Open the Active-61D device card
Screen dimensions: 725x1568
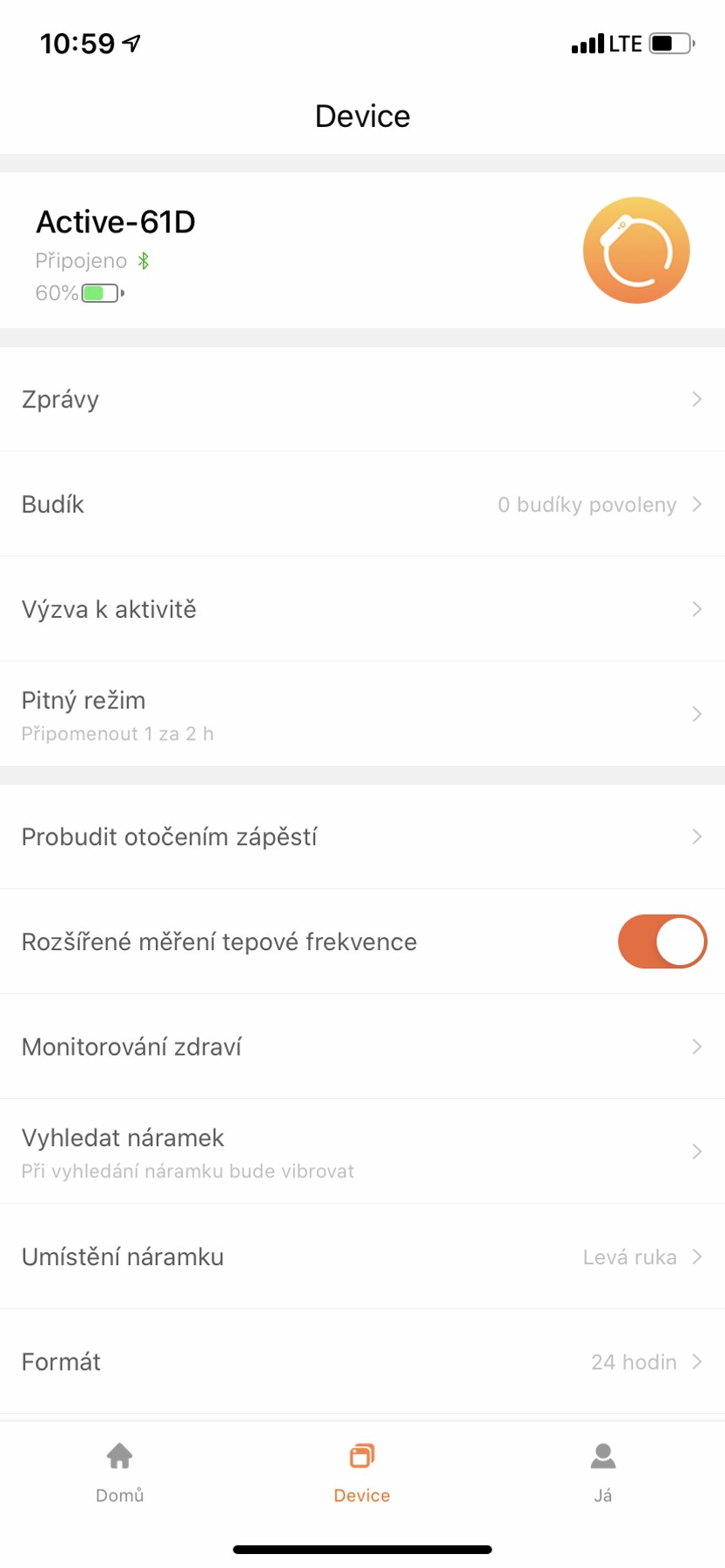(x=362, y=251)
